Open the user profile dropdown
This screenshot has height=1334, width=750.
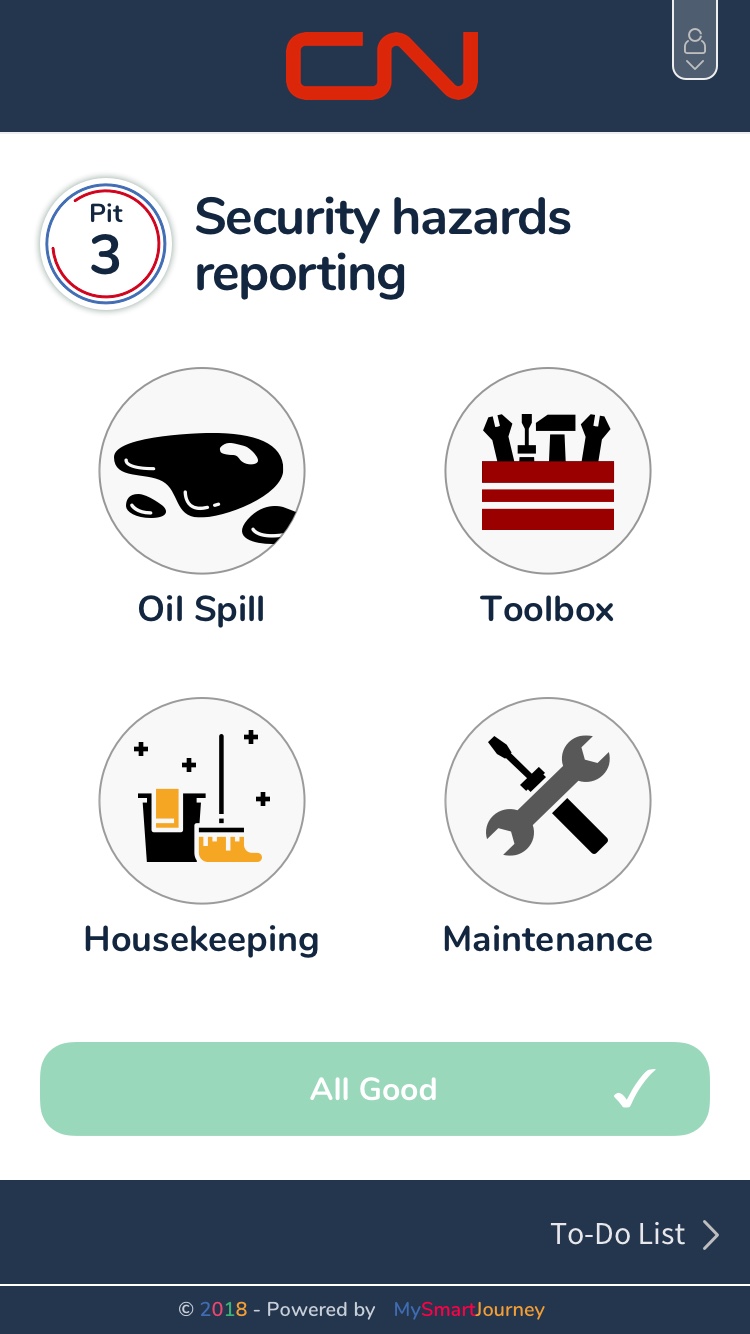(695, 42)
